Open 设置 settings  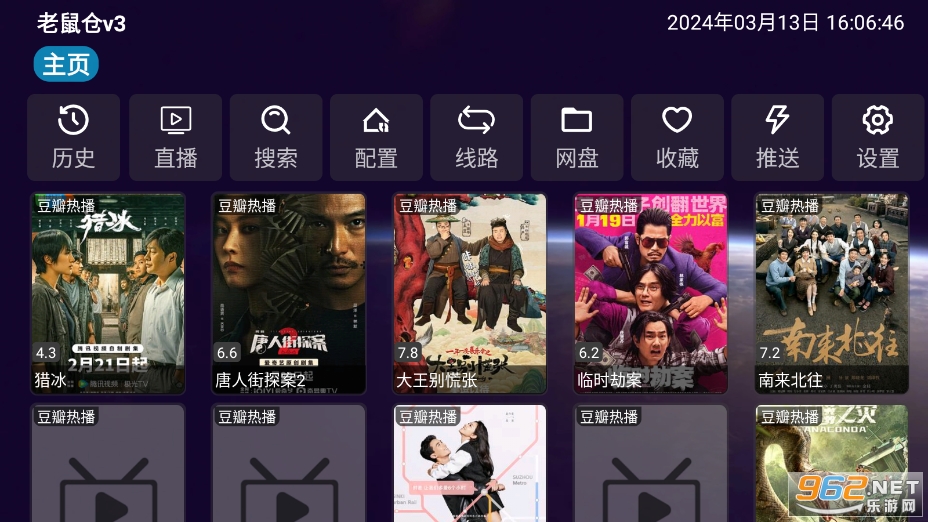(877, 137)
